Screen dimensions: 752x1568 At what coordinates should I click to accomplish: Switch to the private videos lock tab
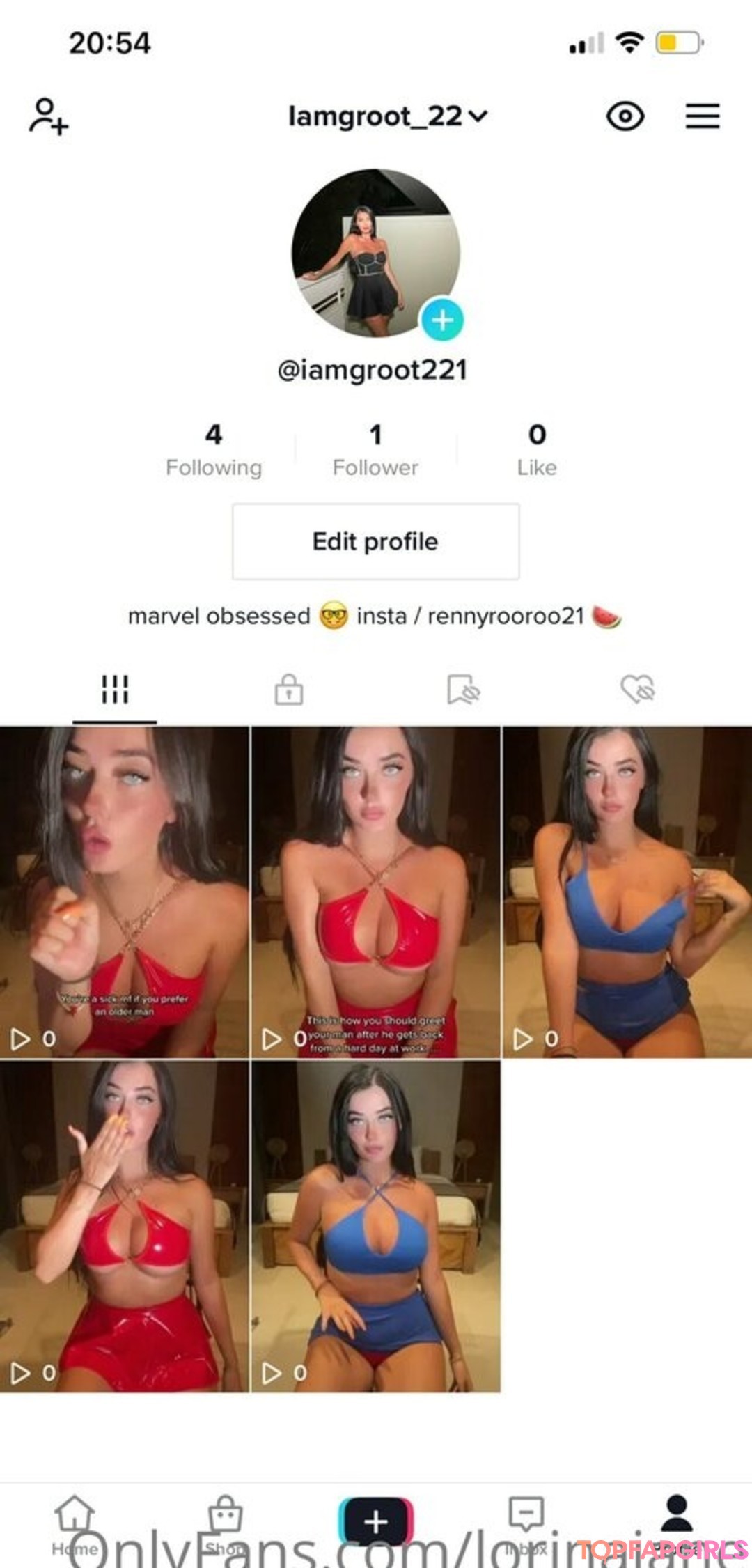click(288, 690)
